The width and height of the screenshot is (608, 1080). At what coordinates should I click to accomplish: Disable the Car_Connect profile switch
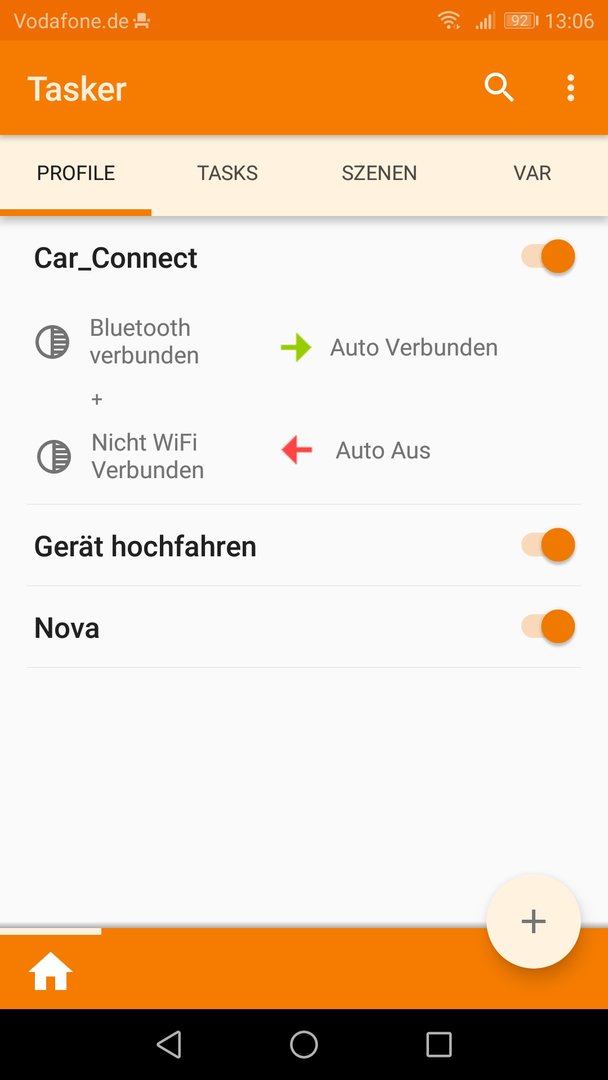(x=548, y=257)
